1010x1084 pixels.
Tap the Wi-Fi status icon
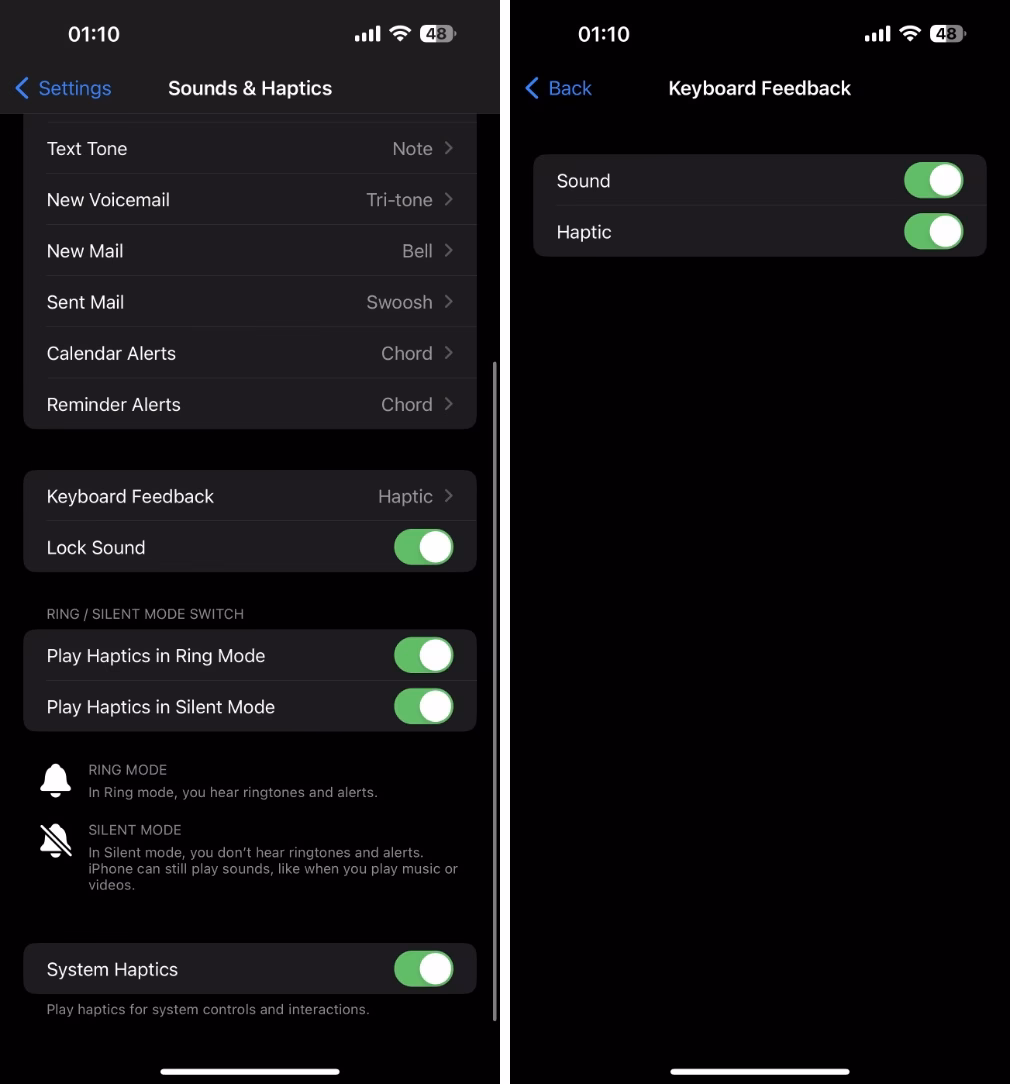[399, 33]
